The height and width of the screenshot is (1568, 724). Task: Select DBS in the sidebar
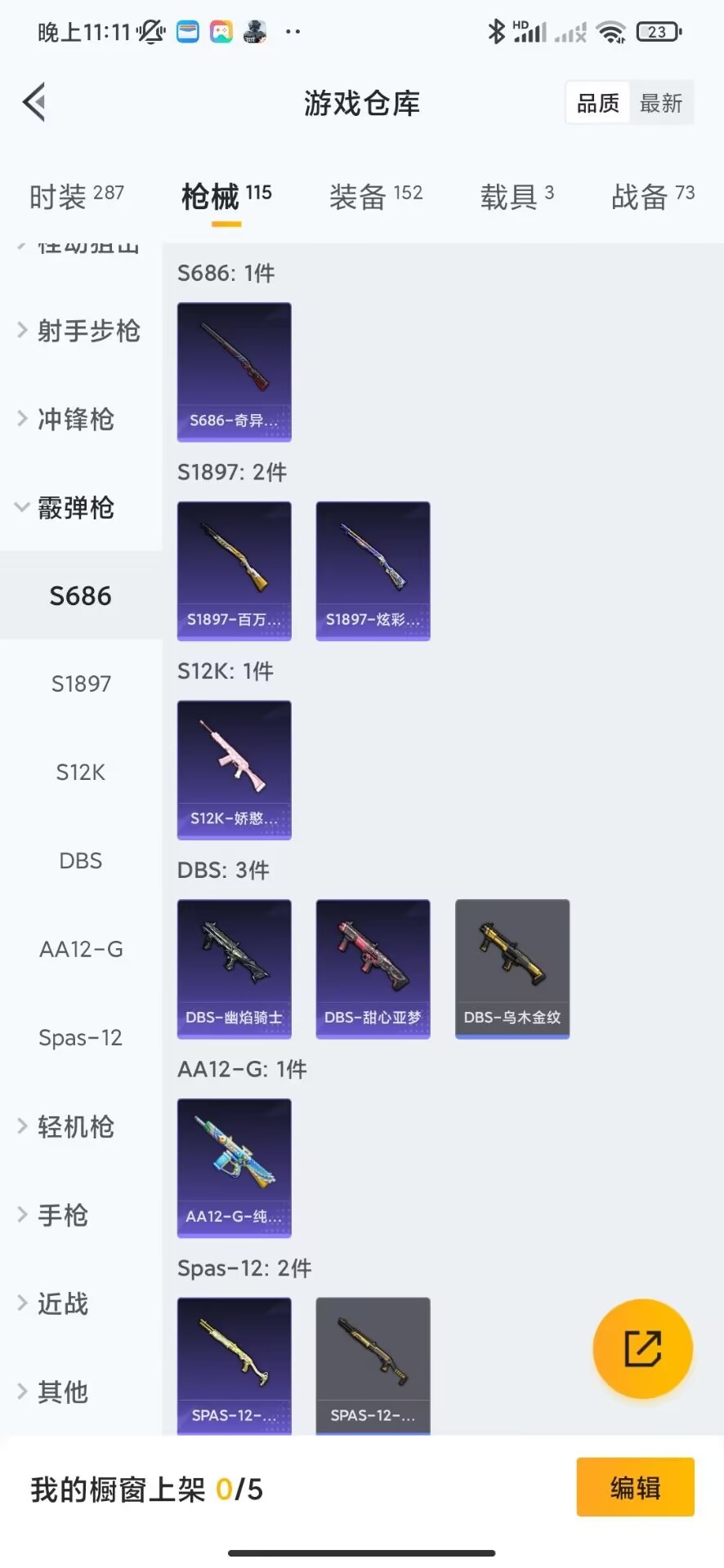81,861
